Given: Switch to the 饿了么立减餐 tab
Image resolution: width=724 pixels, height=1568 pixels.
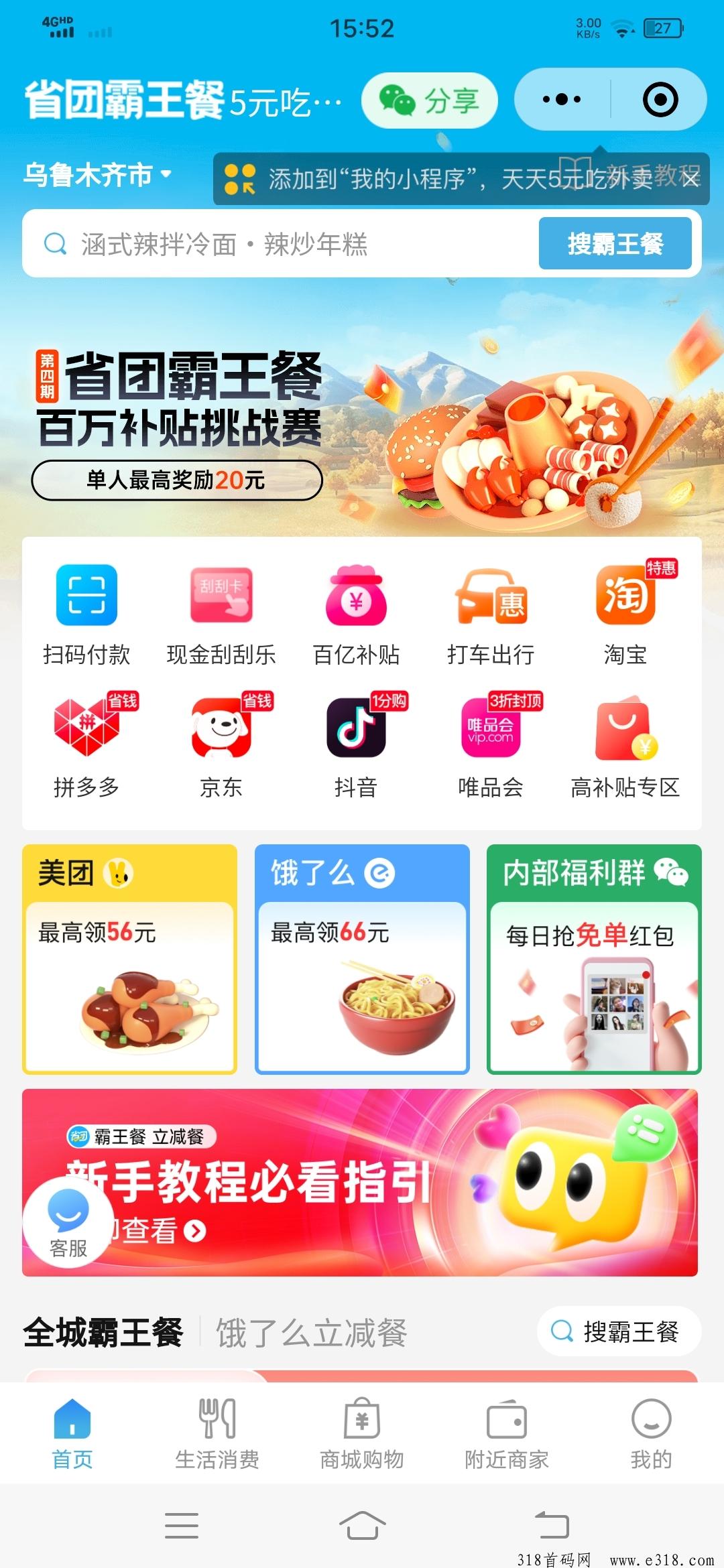Looking at the screenshot, I should [311, 1332].
